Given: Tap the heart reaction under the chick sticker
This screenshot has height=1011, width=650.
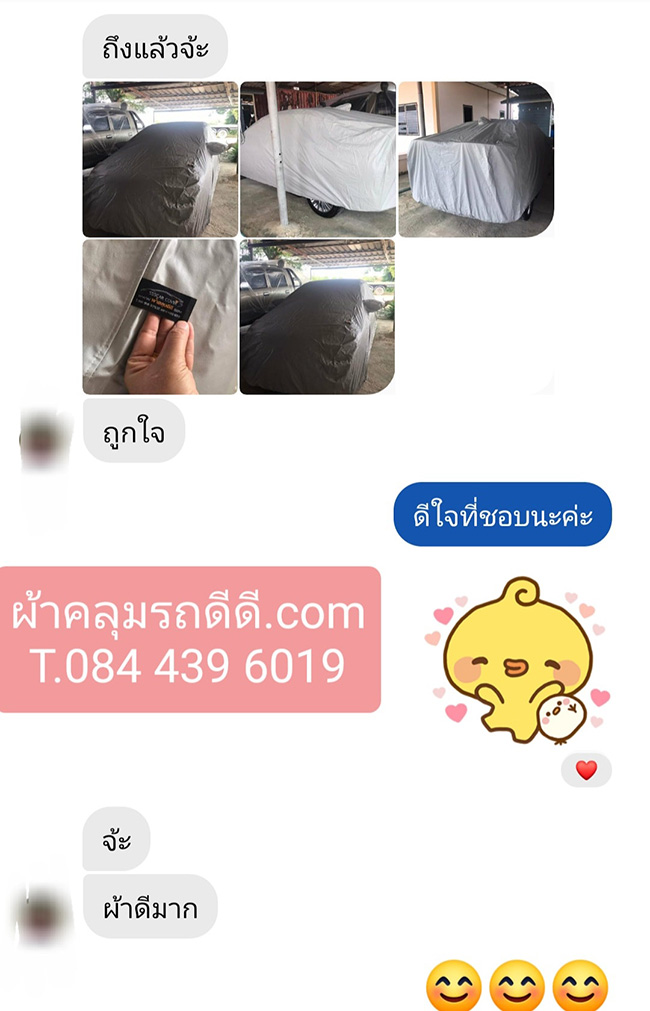Looking at the screenshot, I should 586,770.
